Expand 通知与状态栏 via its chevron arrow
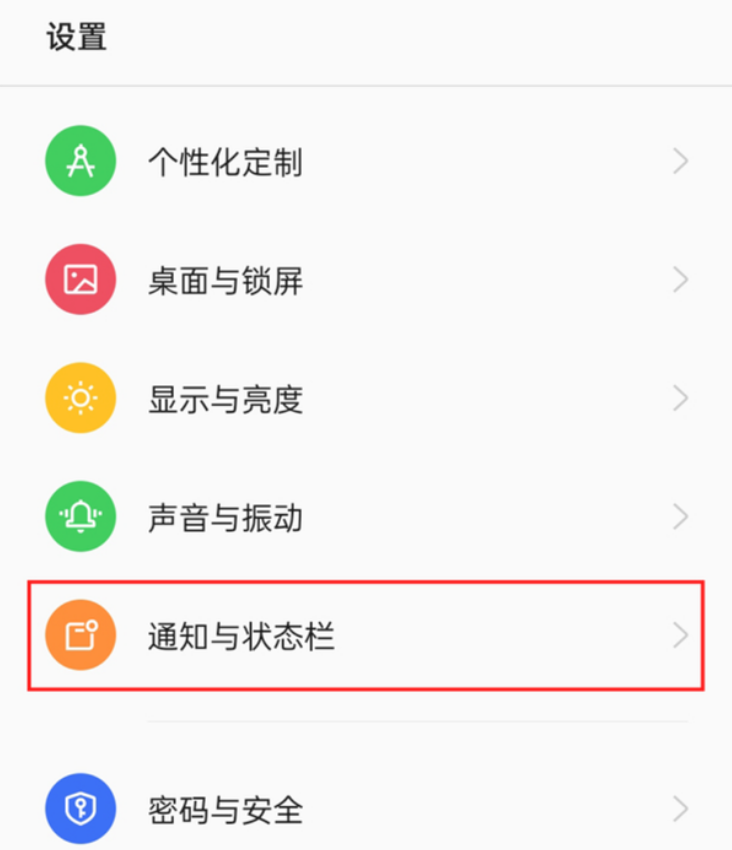Viewport: 732px width, 850px height. pos(681,634)
